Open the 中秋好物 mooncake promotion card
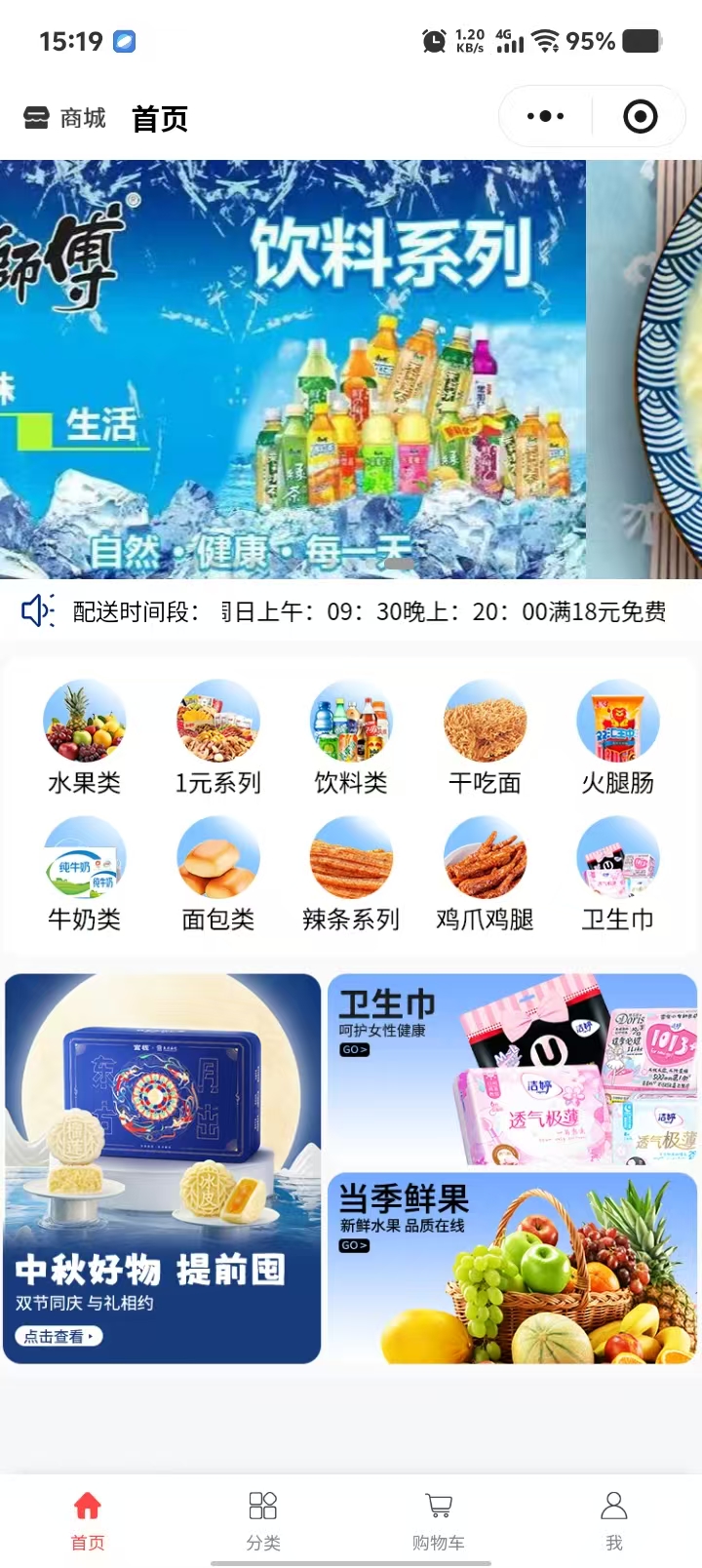 coord(163,1168)
